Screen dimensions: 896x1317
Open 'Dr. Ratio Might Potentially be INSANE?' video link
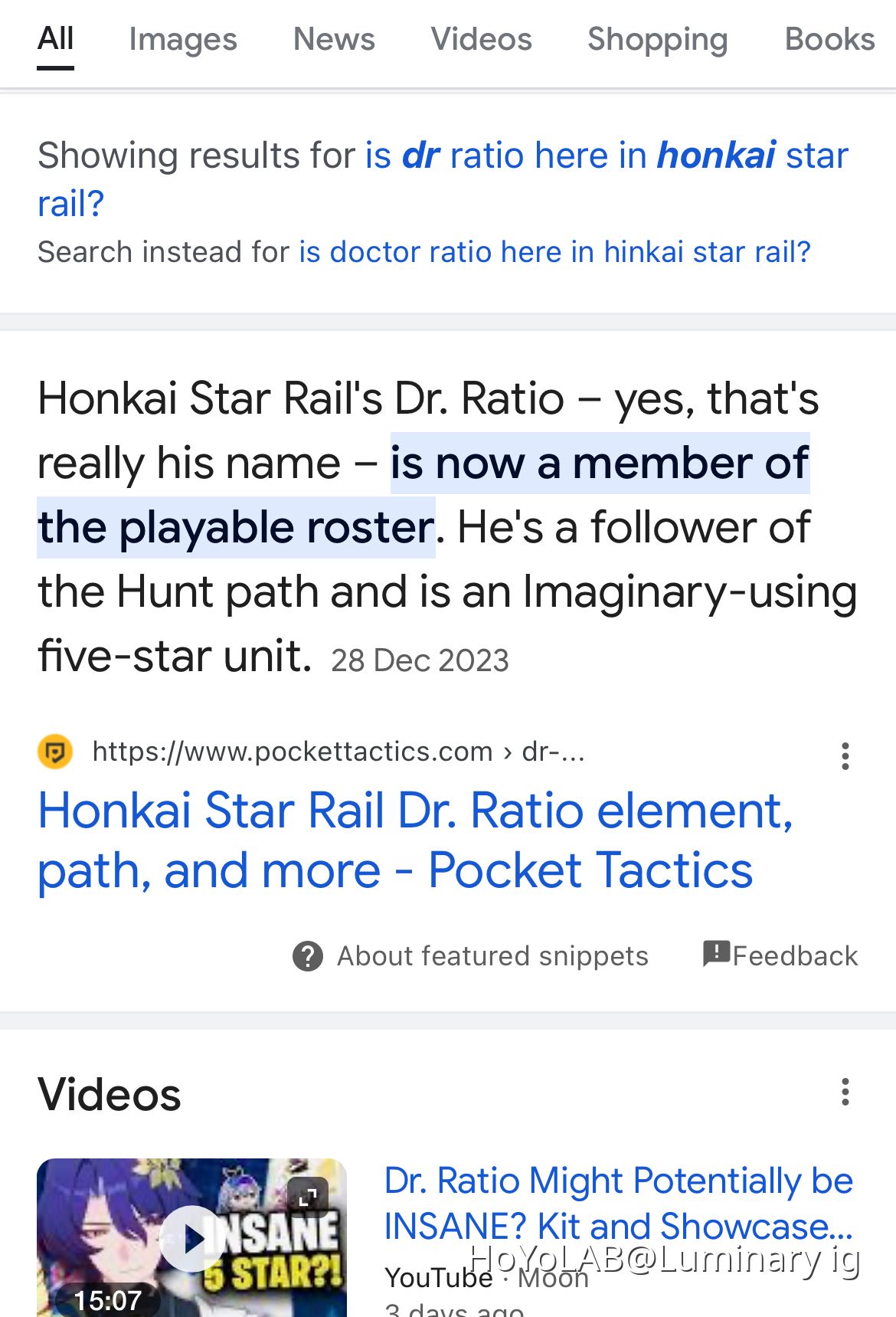click(x=617, y=1203)
